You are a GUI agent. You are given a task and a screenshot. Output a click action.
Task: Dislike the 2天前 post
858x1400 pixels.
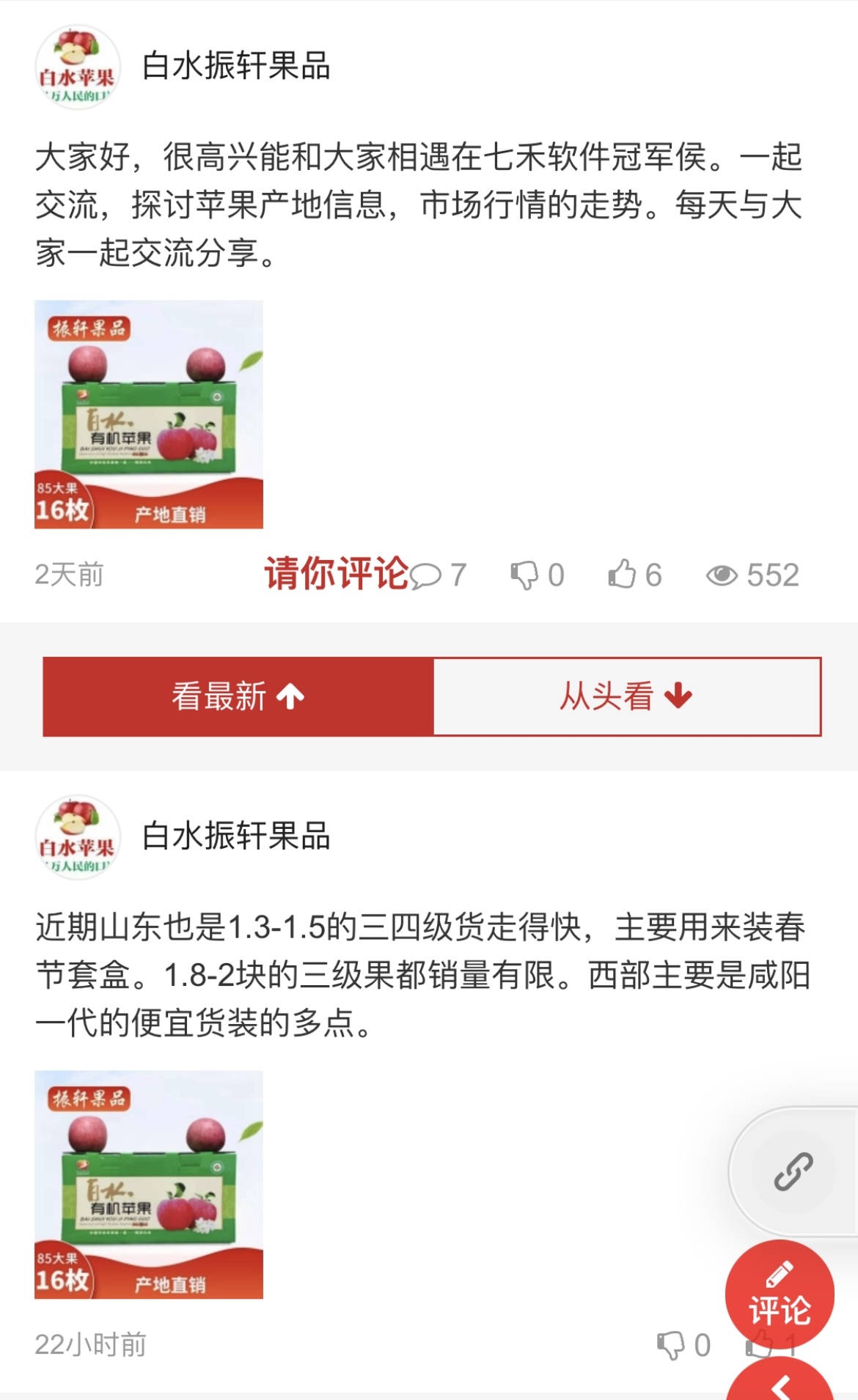(x=537, y=575)
